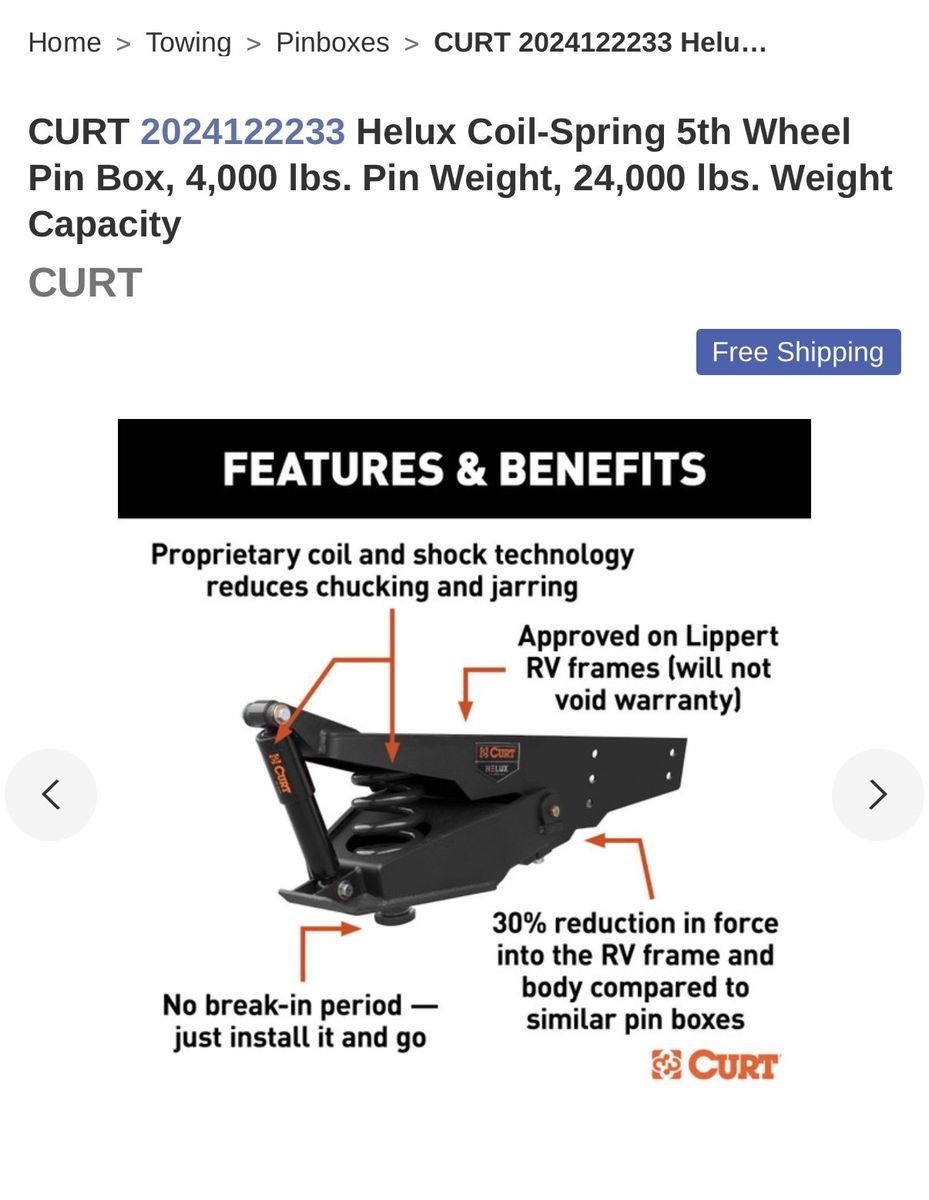Show the previous product image
The image size is (929, 1200).
(x=51, y=794)
